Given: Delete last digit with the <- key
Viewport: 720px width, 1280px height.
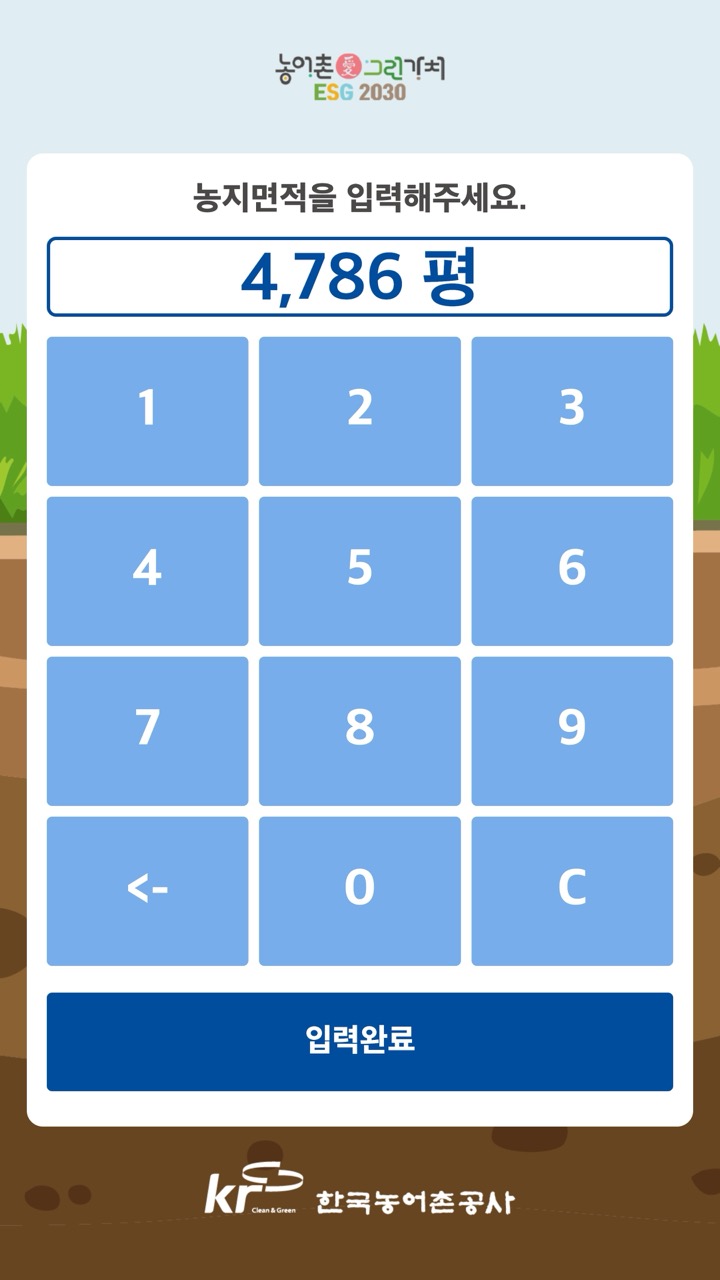Looking at the screenshot, I should point(147,890).
